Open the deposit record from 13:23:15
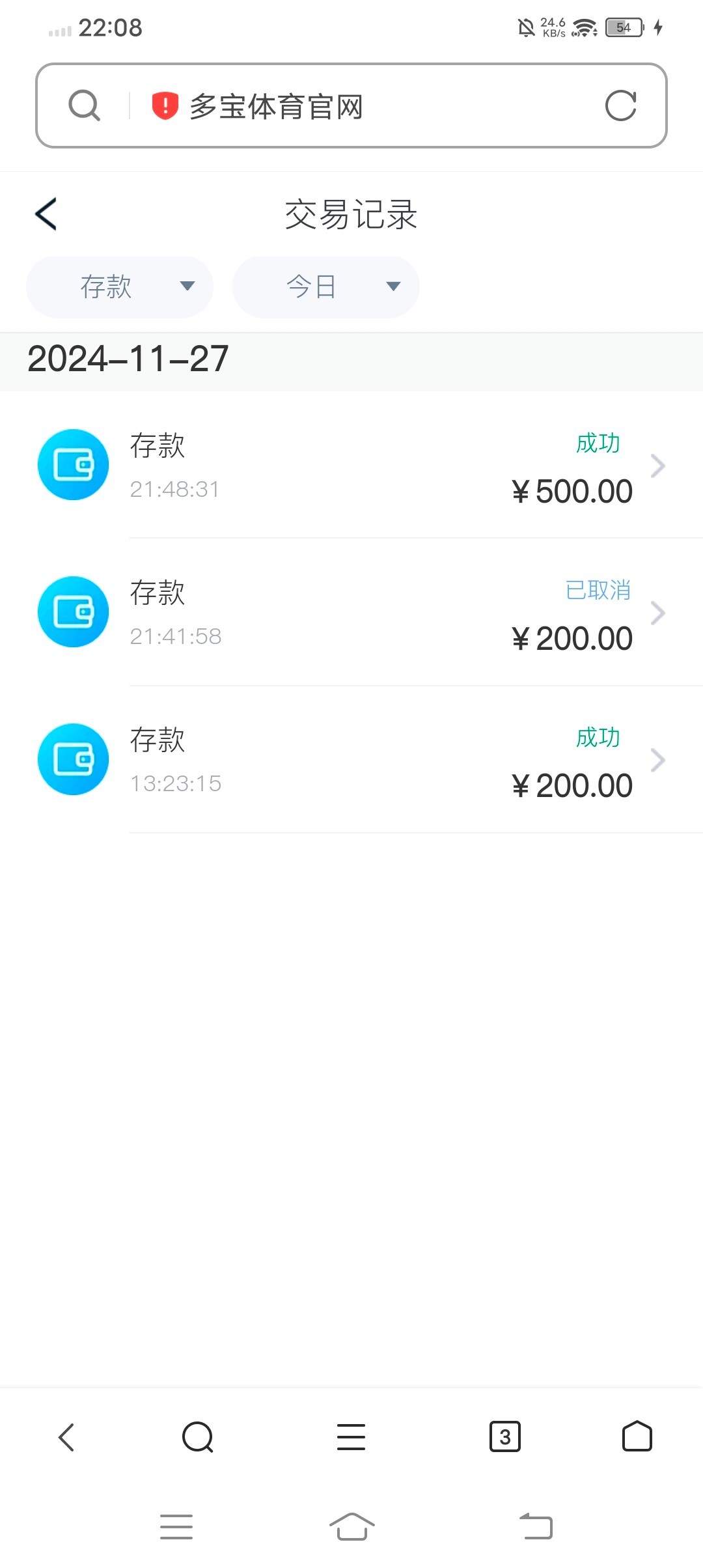This screenshot has width=703, height=1568. [x=351, y=759]
